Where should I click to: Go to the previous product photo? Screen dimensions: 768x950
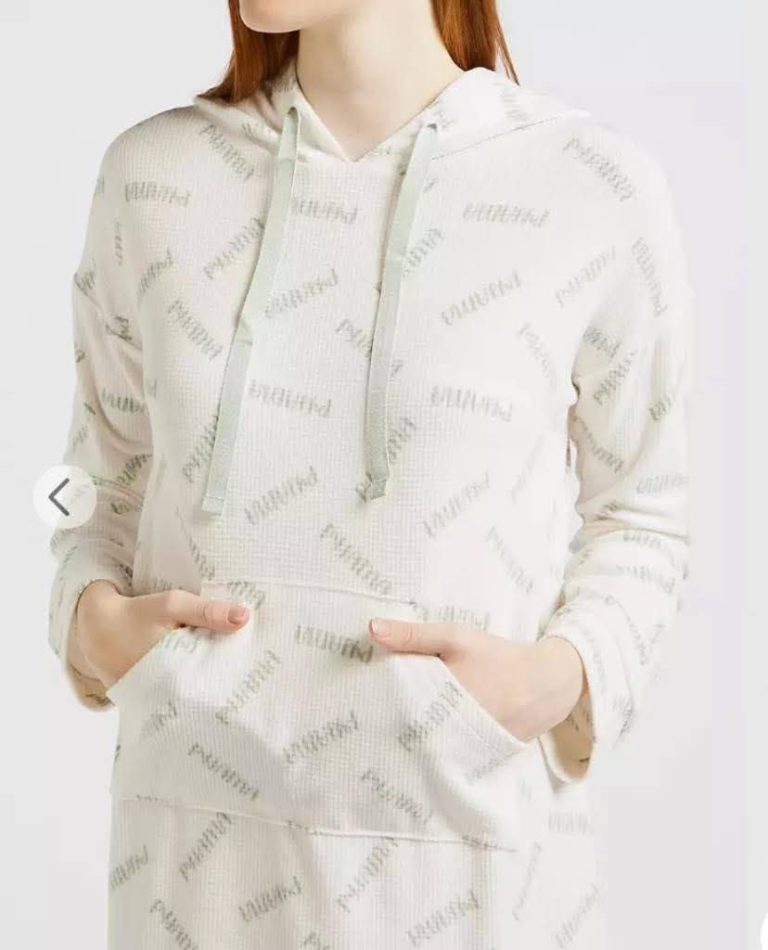(64, 497)
